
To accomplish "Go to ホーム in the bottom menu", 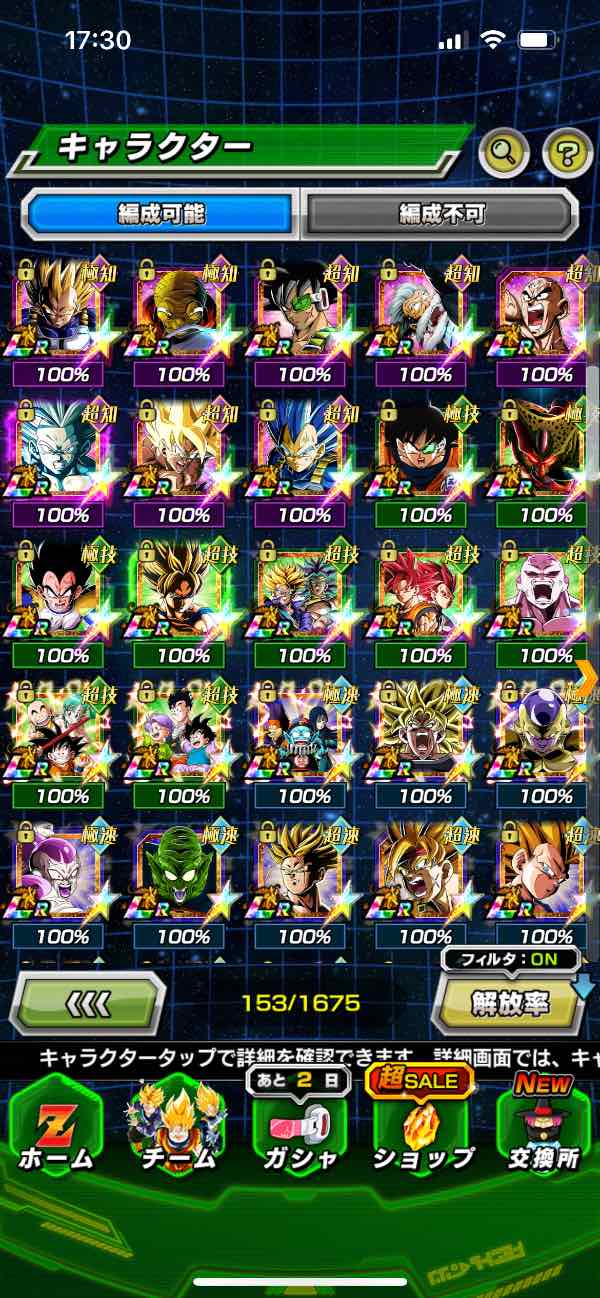I will tap(55, 1125).
